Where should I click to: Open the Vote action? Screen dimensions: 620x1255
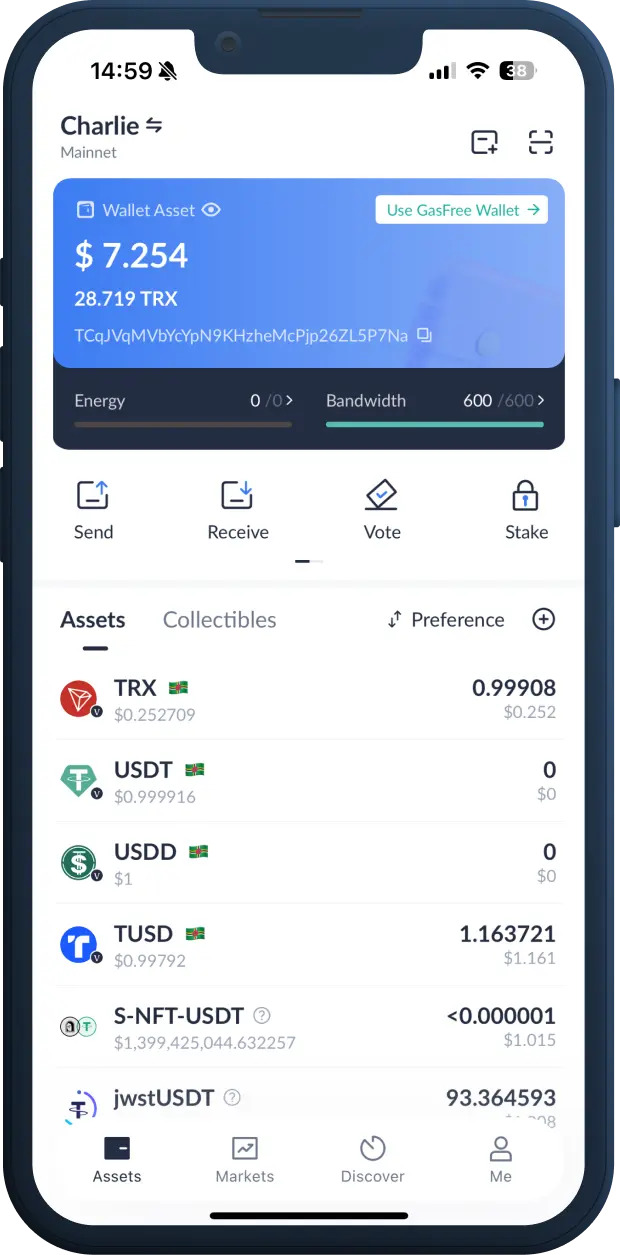(x=382, y=510)
